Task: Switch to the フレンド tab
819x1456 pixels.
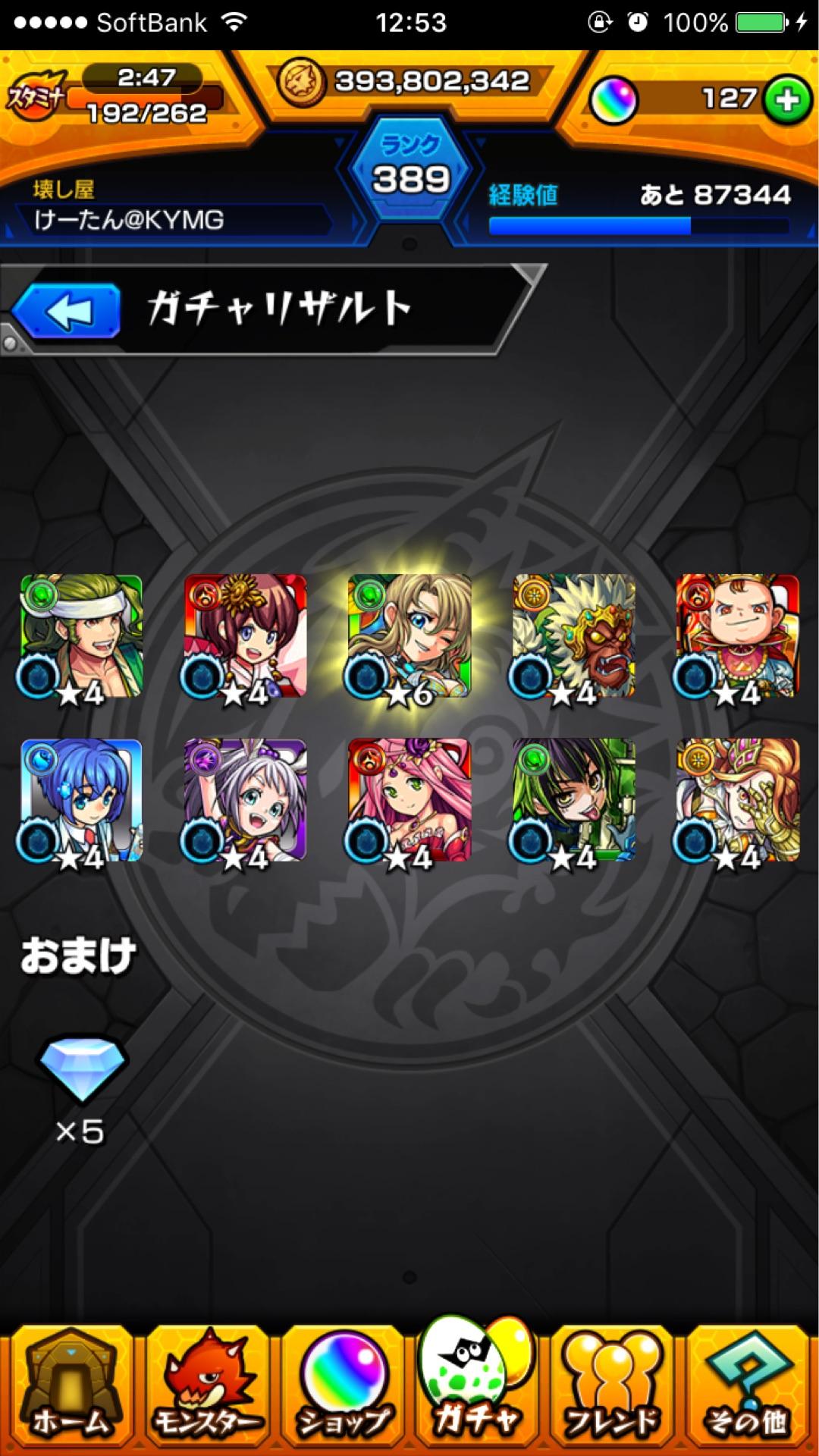Action: point(613,1389)
